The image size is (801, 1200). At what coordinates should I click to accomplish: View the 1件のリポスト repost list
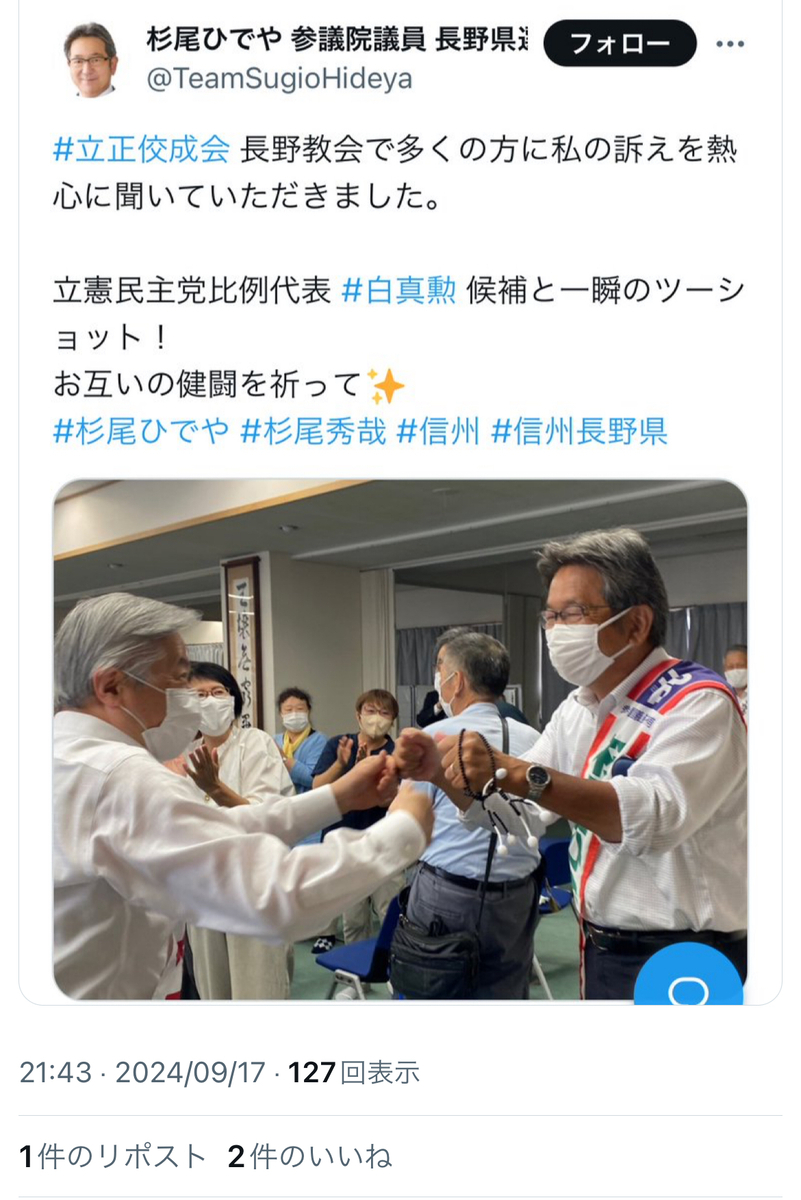(x=112, y=1157)
